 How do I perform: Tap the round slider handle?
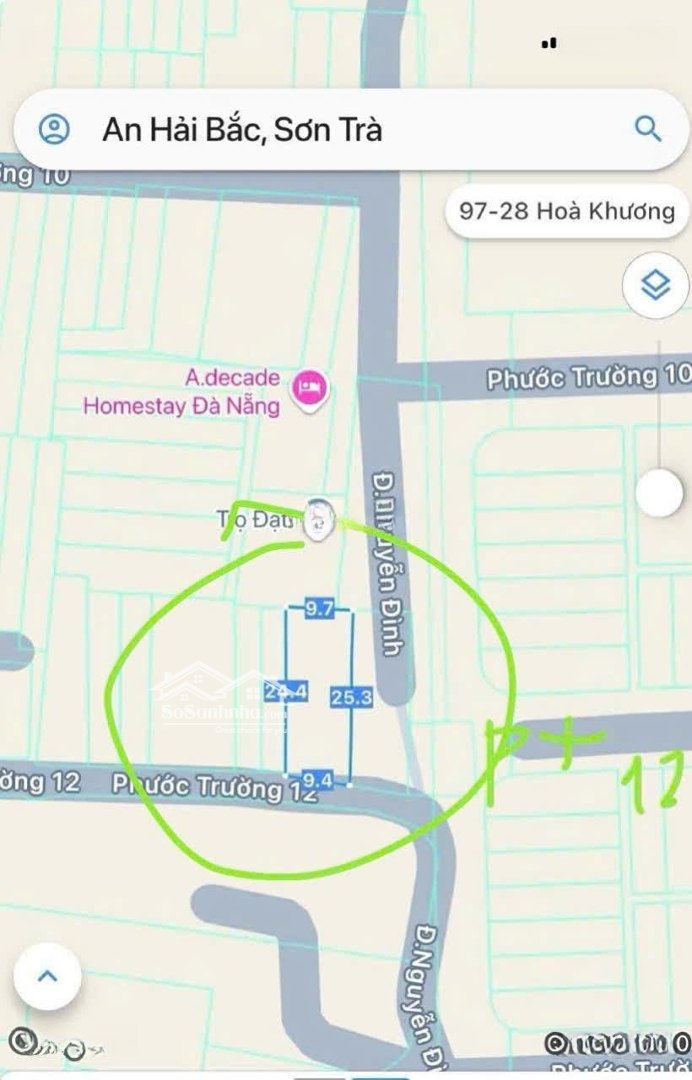click(x=659, y=493)
